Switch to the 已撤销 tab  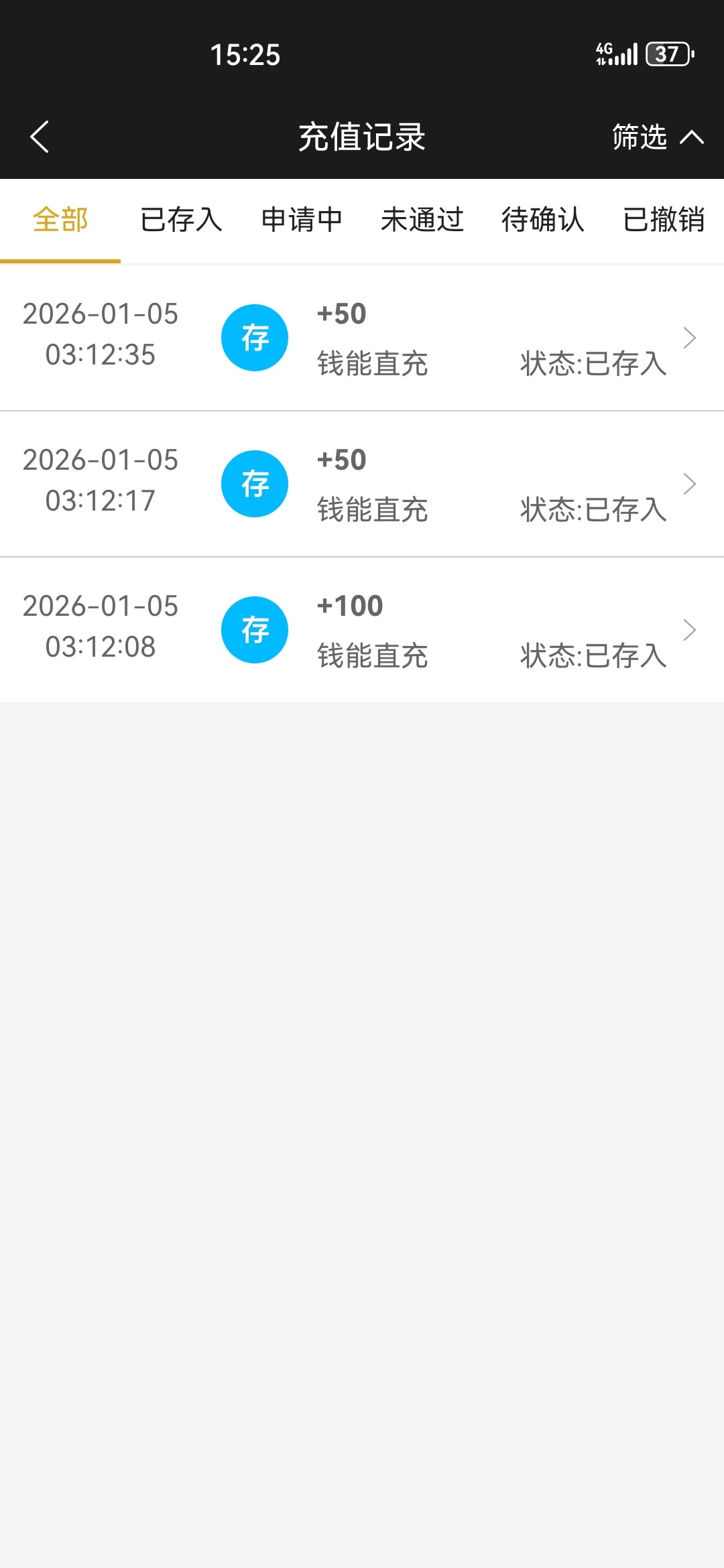coord(664,220)
